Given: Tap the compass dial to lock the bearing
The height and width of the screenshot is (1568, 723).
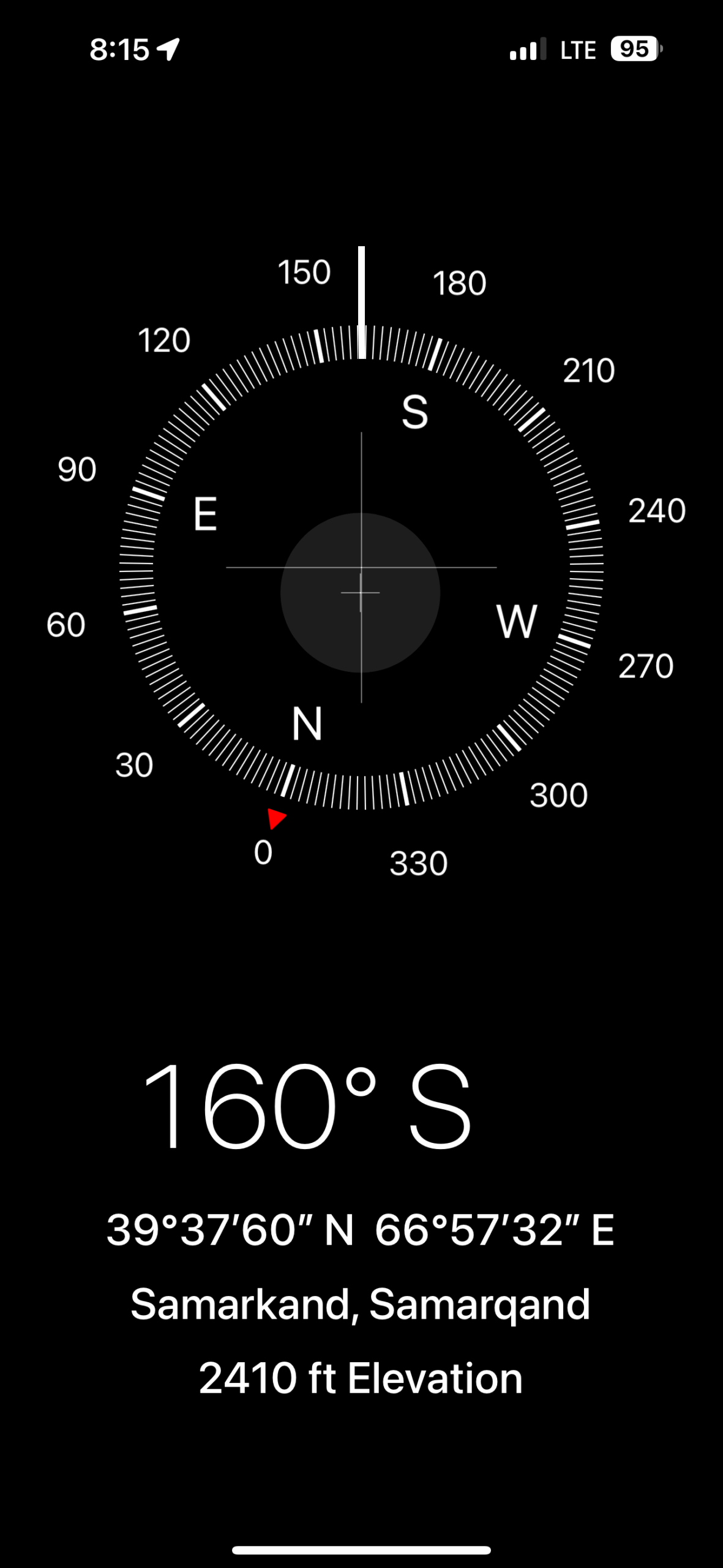Looking at the screenshot, I should (361, 567).
